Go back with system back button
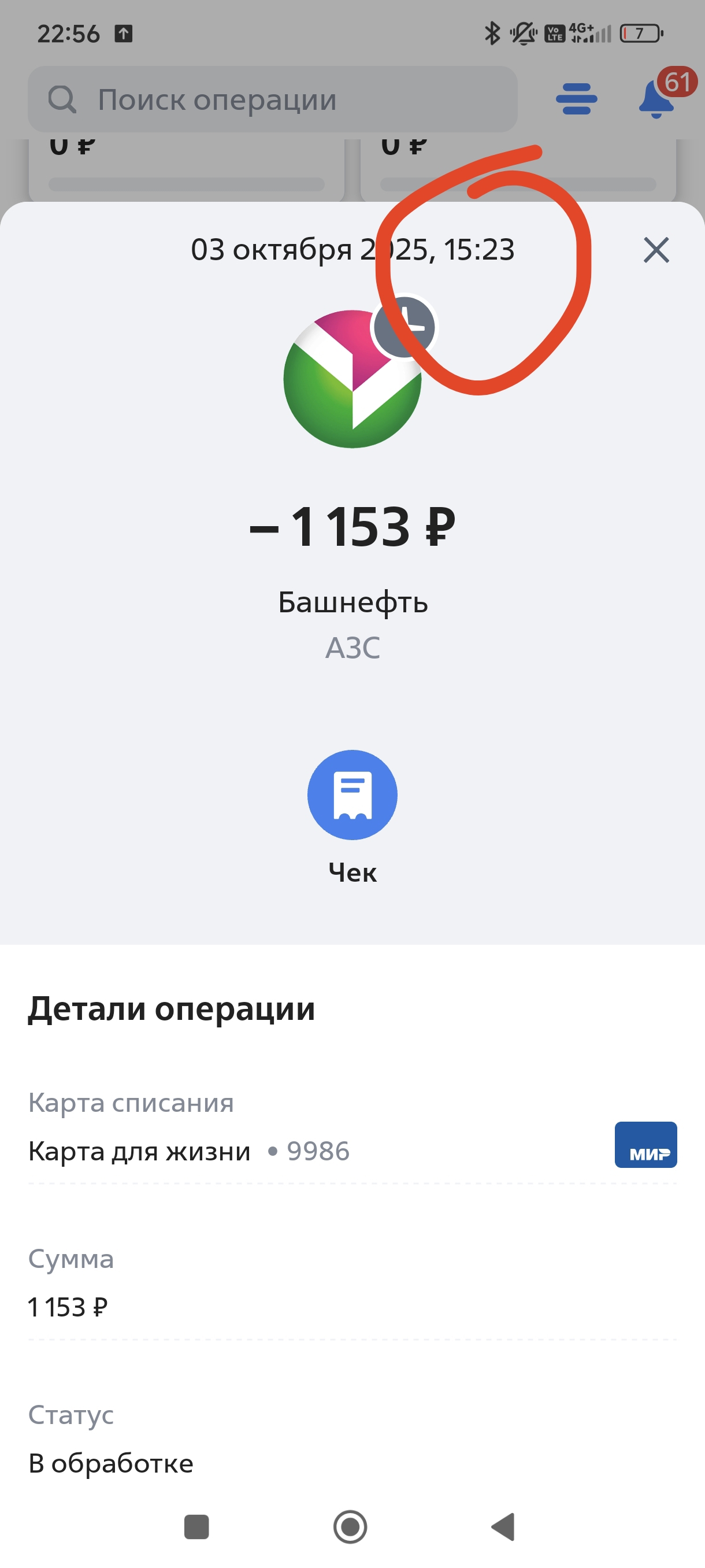The image size is (705, 1568). pos(504,1526)
